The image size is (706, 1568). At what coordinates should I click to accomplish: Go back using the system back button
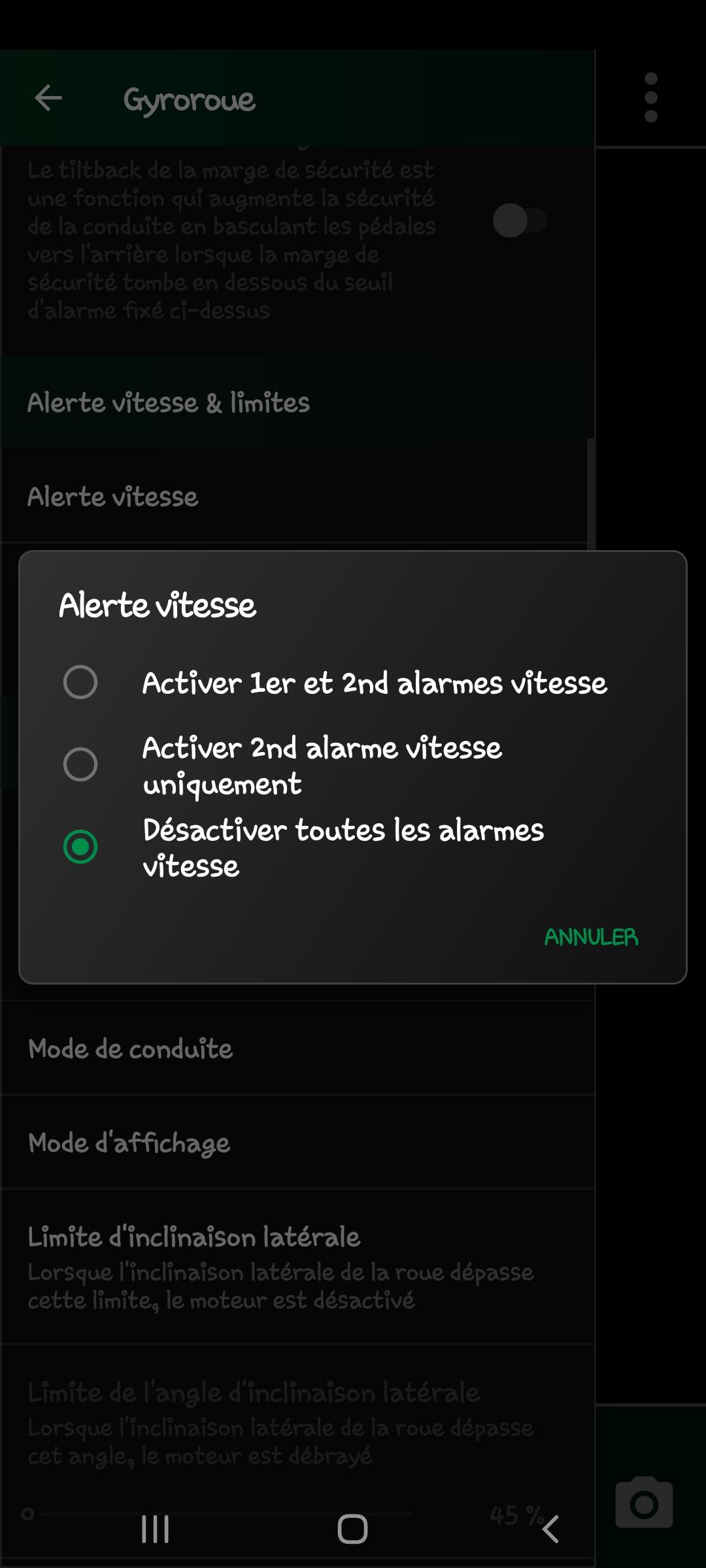click(x=550, y=1529)
